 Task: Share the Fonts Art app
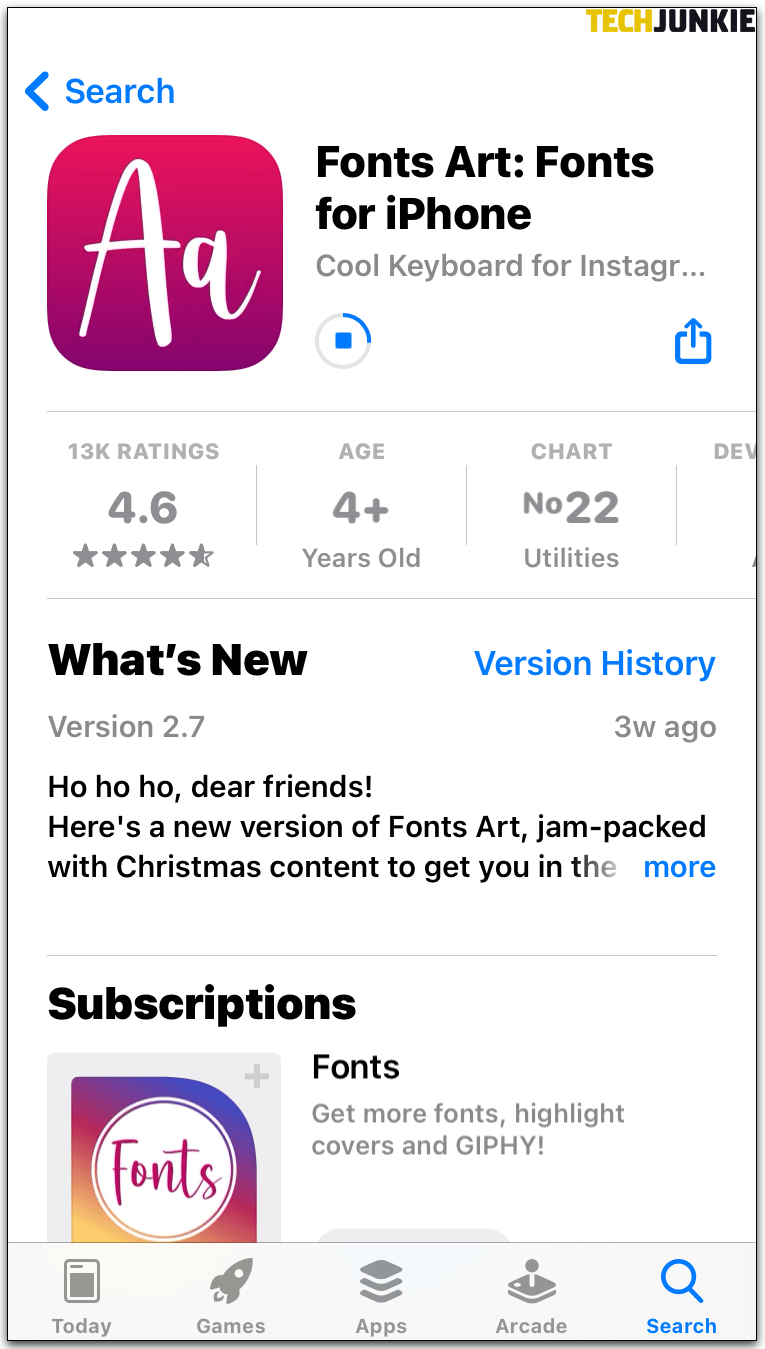point(692,342)
